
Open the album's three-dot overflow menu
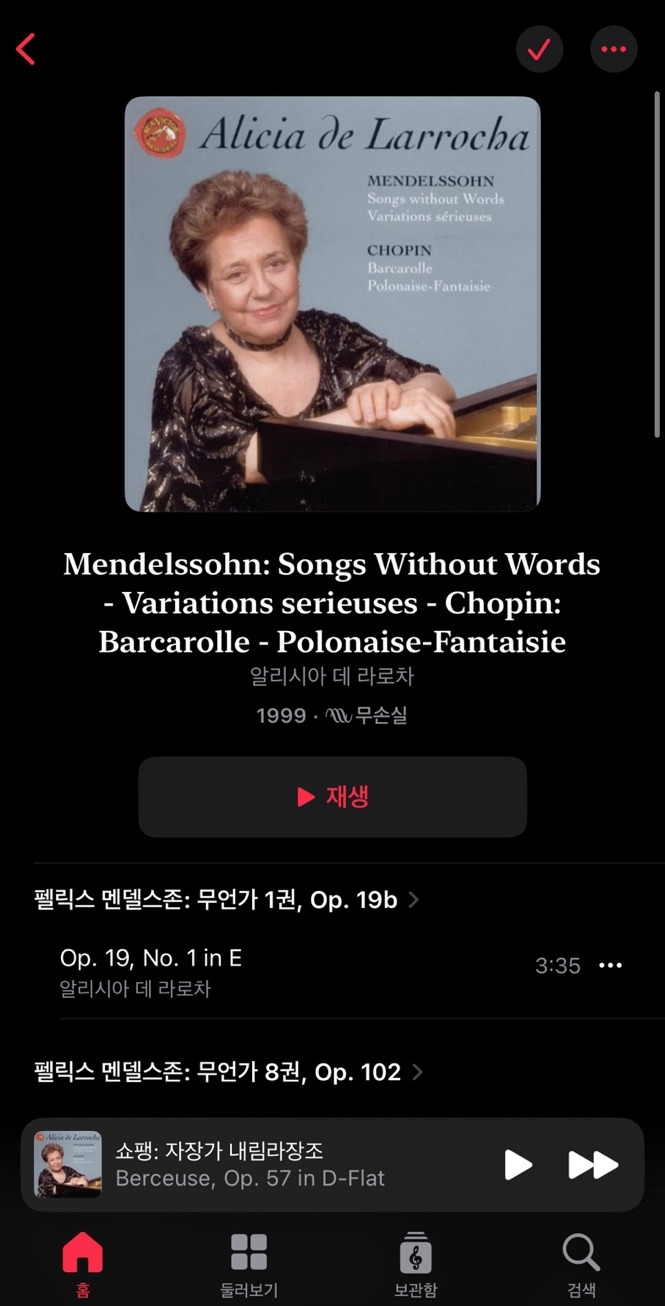pyautogui.click(x=613, y=48)
